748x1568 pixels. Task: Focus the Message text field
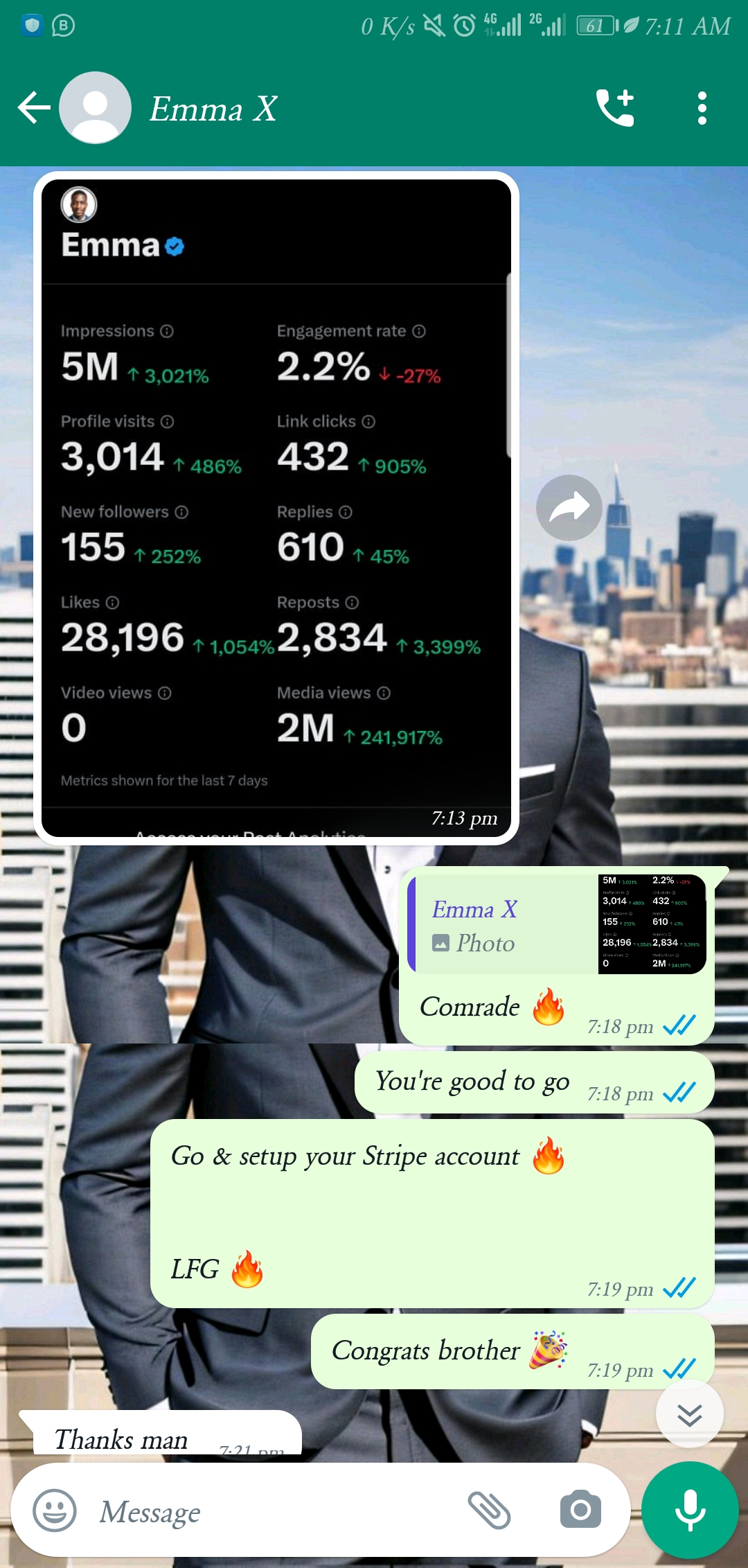point(277,1511)
